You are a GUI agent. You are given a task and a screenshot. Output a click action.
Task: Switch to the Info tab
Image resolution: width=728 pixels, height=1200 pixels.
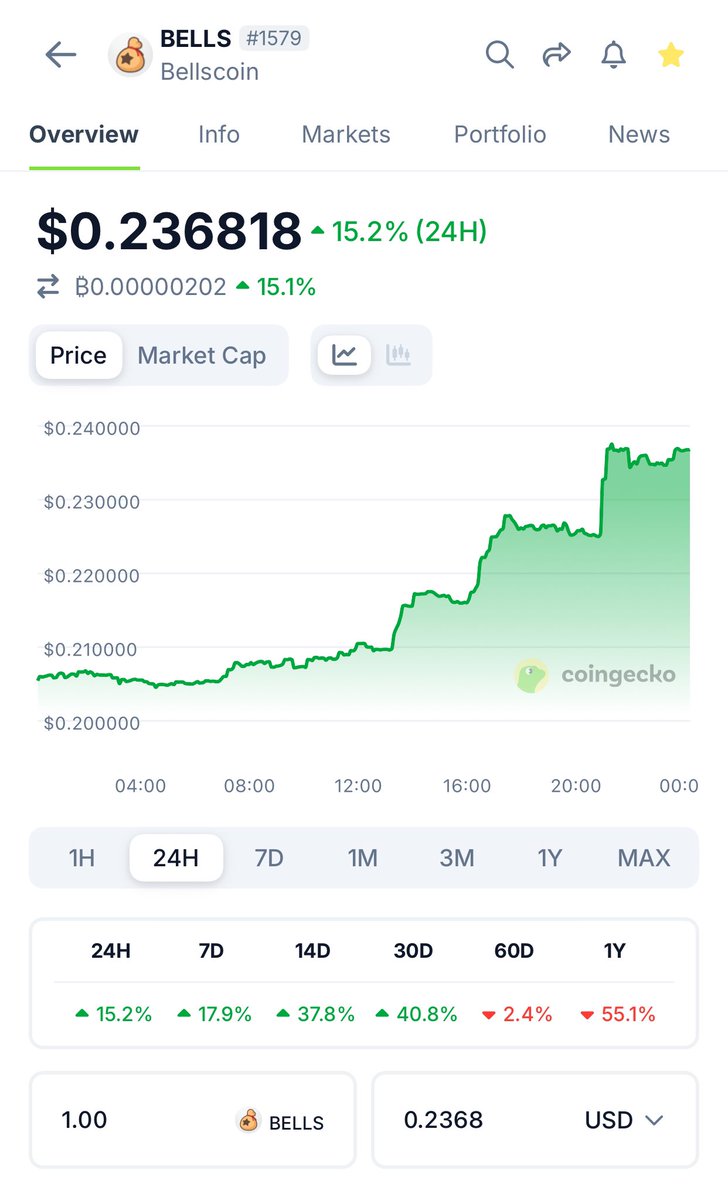pyautogui.click(x=219, y=134)
